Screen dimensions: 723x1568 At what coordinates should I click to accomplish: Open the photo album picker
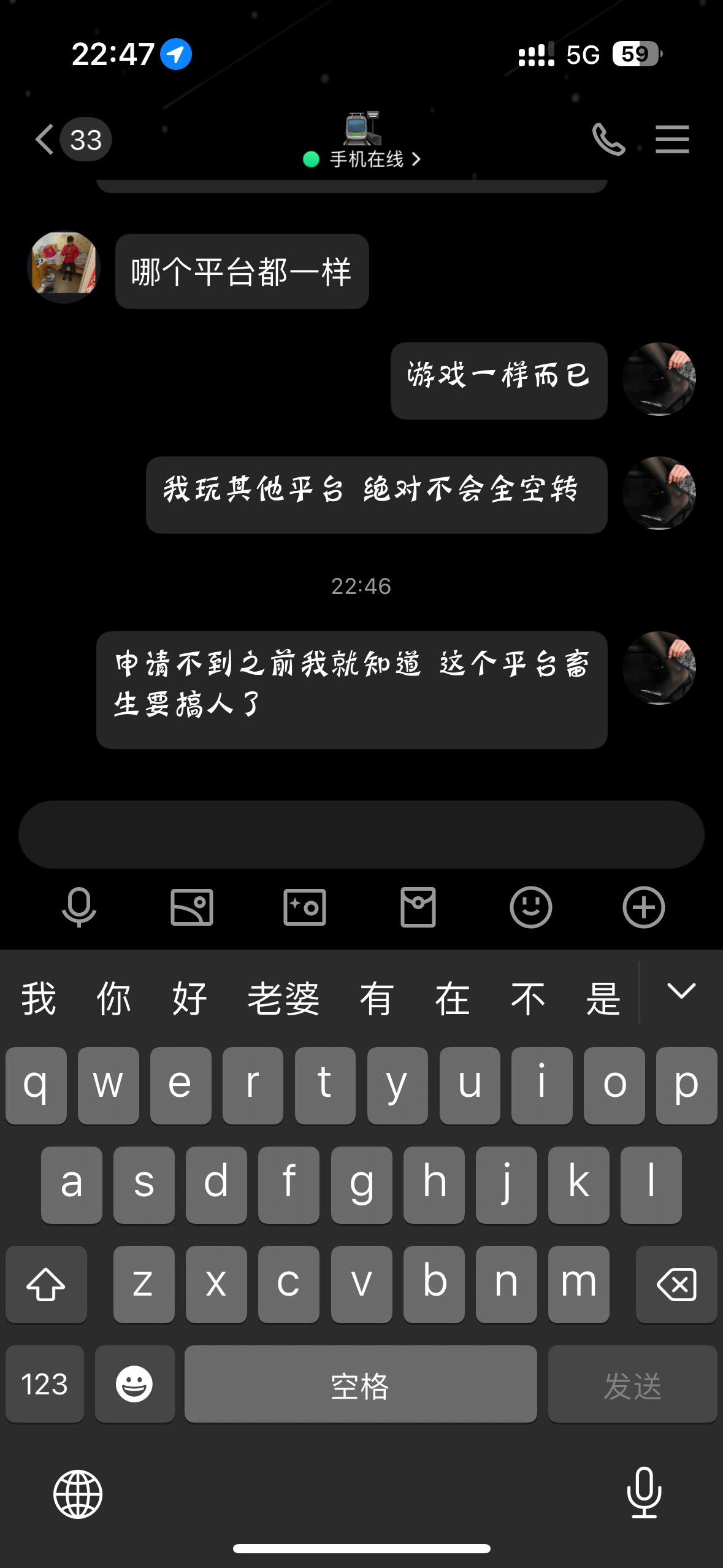click(x=192, y=907)
